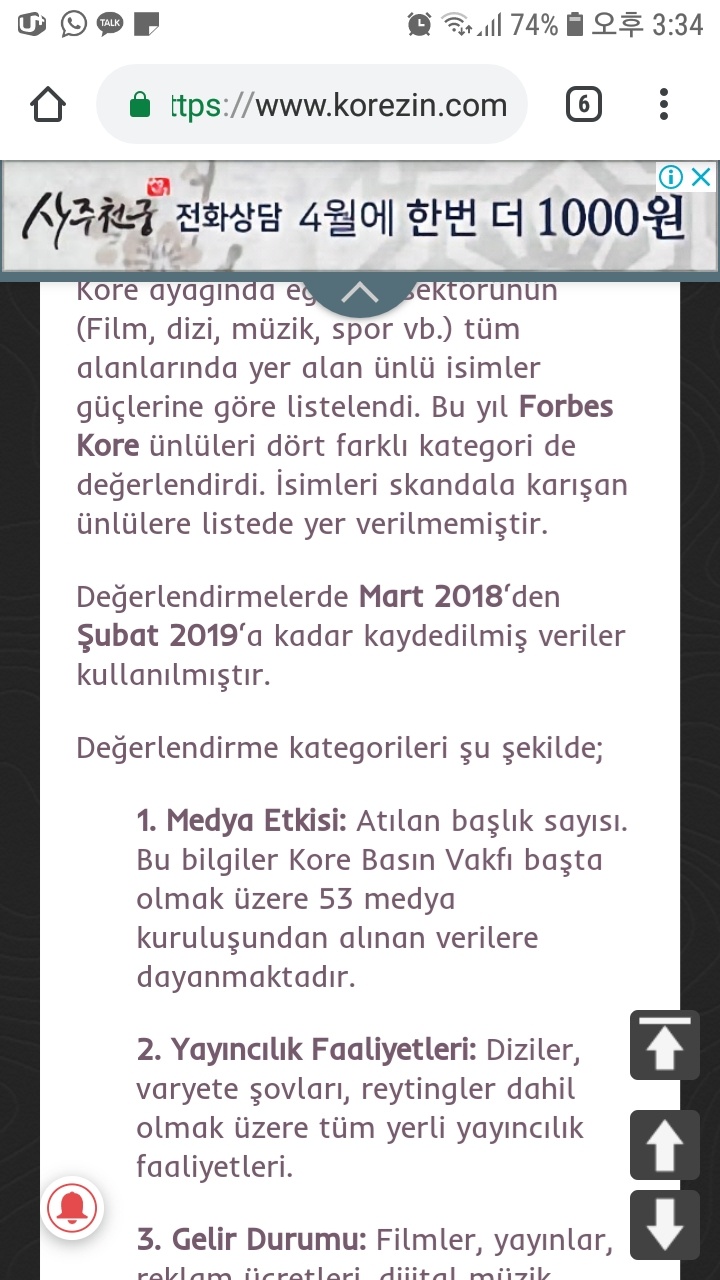Collapse the ad using the chevron handle
The image size is (720, 1280).
pyautogui.click(x=360, y=292)
